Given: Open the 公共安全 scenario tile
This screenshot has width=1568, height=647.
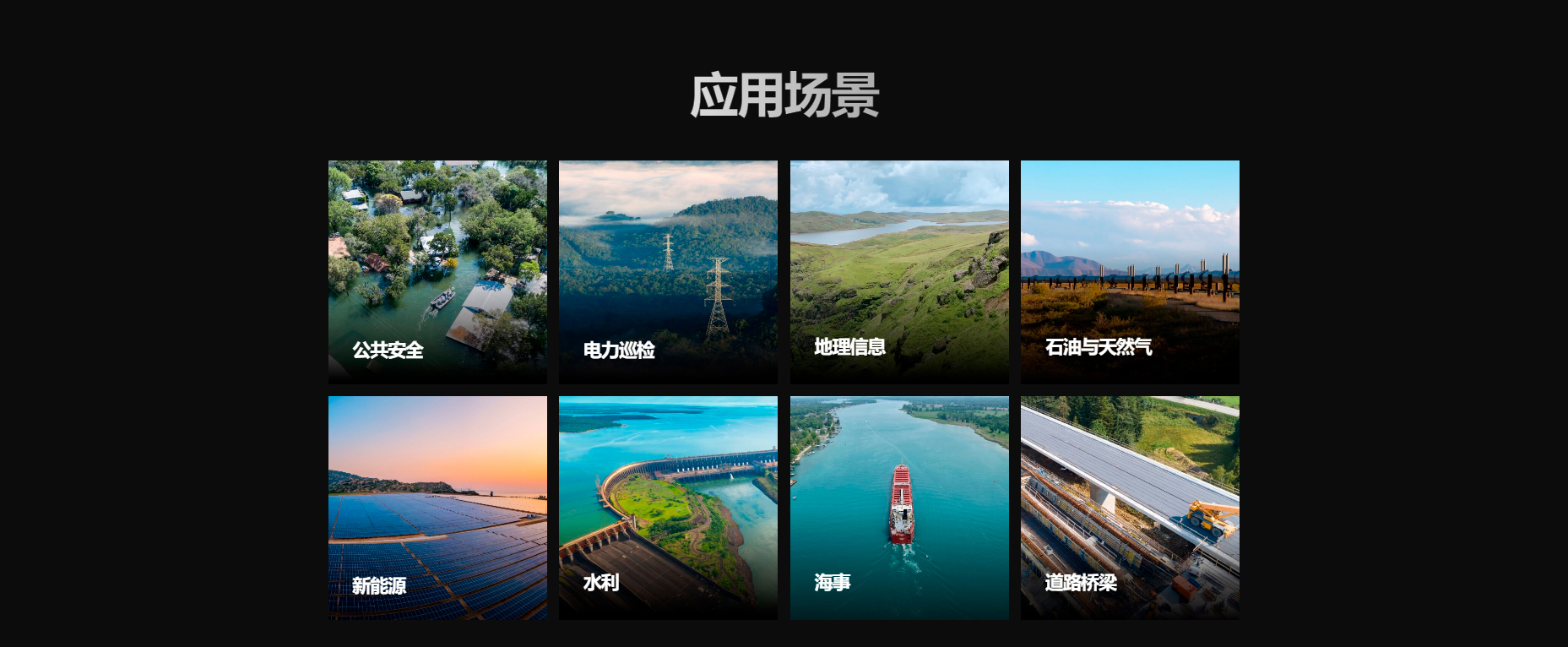Looking at the screenshot, I should (437, 272).
